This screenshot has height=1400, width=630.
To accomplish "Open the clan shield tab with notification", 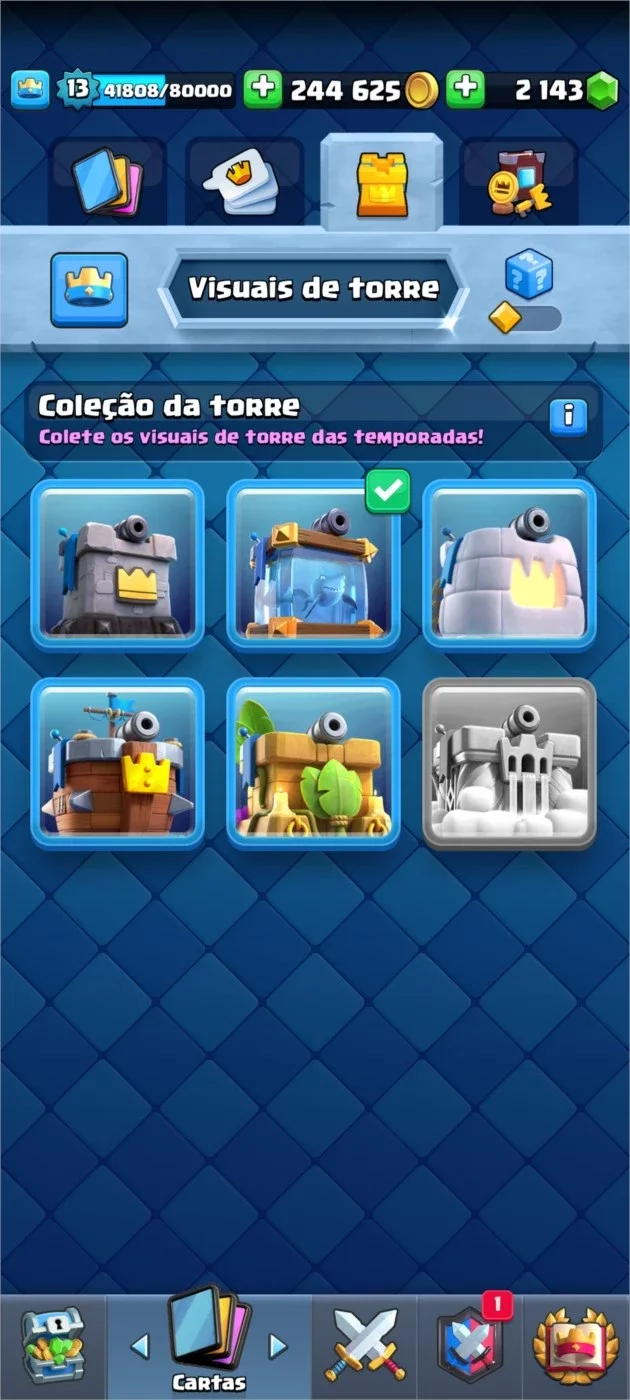I will point(470,1347).
